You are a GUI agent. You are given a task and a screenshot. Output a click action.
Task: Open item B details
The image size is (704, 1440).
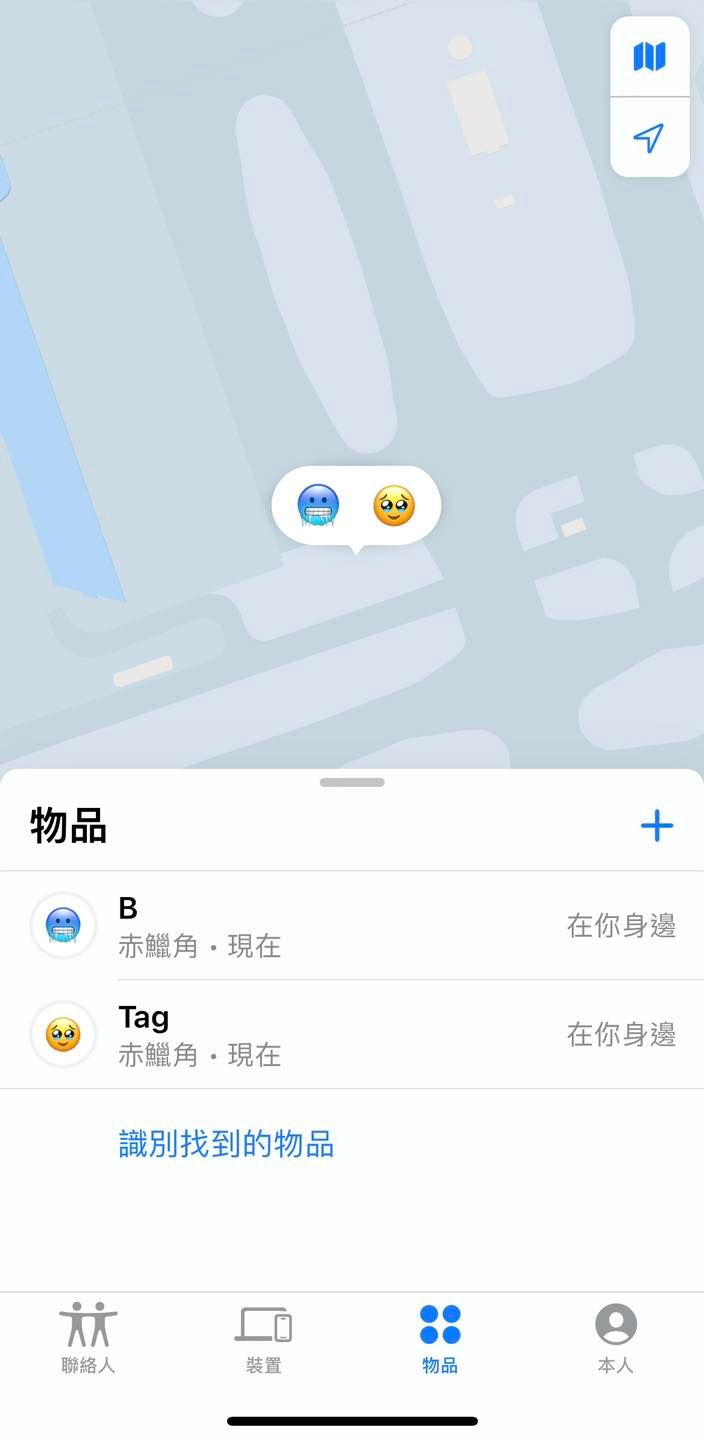click(x=352, y=926)
